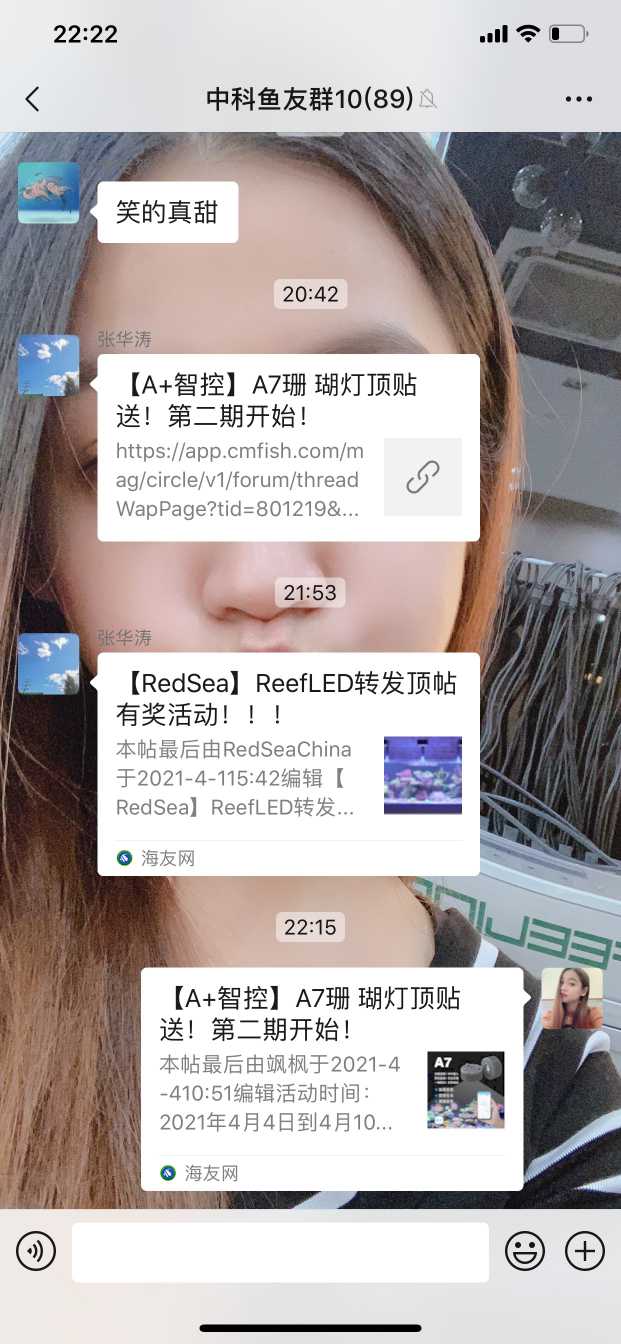Open my own profile avatar
Image resolution: width=621 pixels, height=1344 pixels.
[572, 998]
